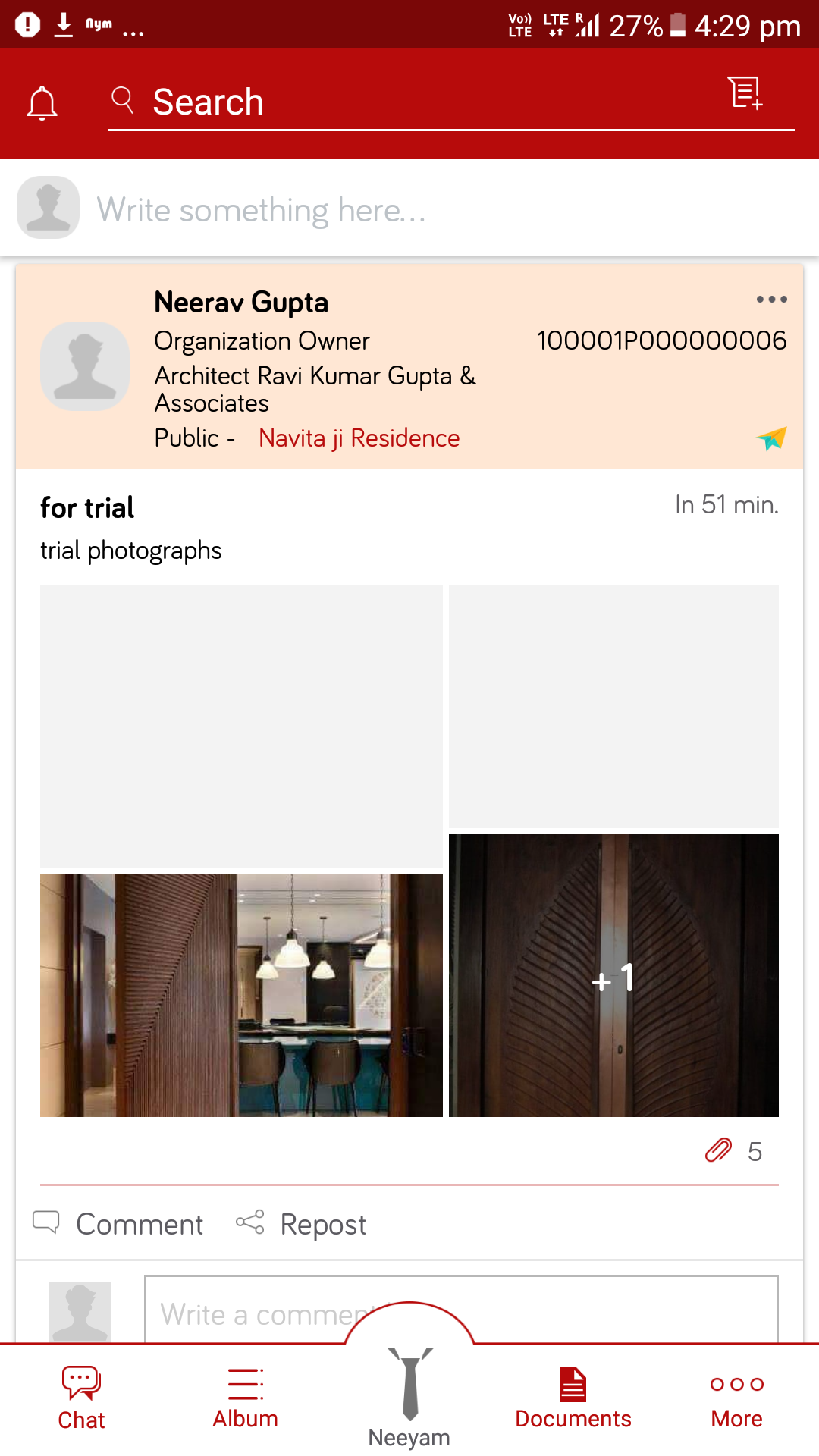The image size is (819, 1456).
Task: Comment on the for trial post
Action: point(120,1224)
